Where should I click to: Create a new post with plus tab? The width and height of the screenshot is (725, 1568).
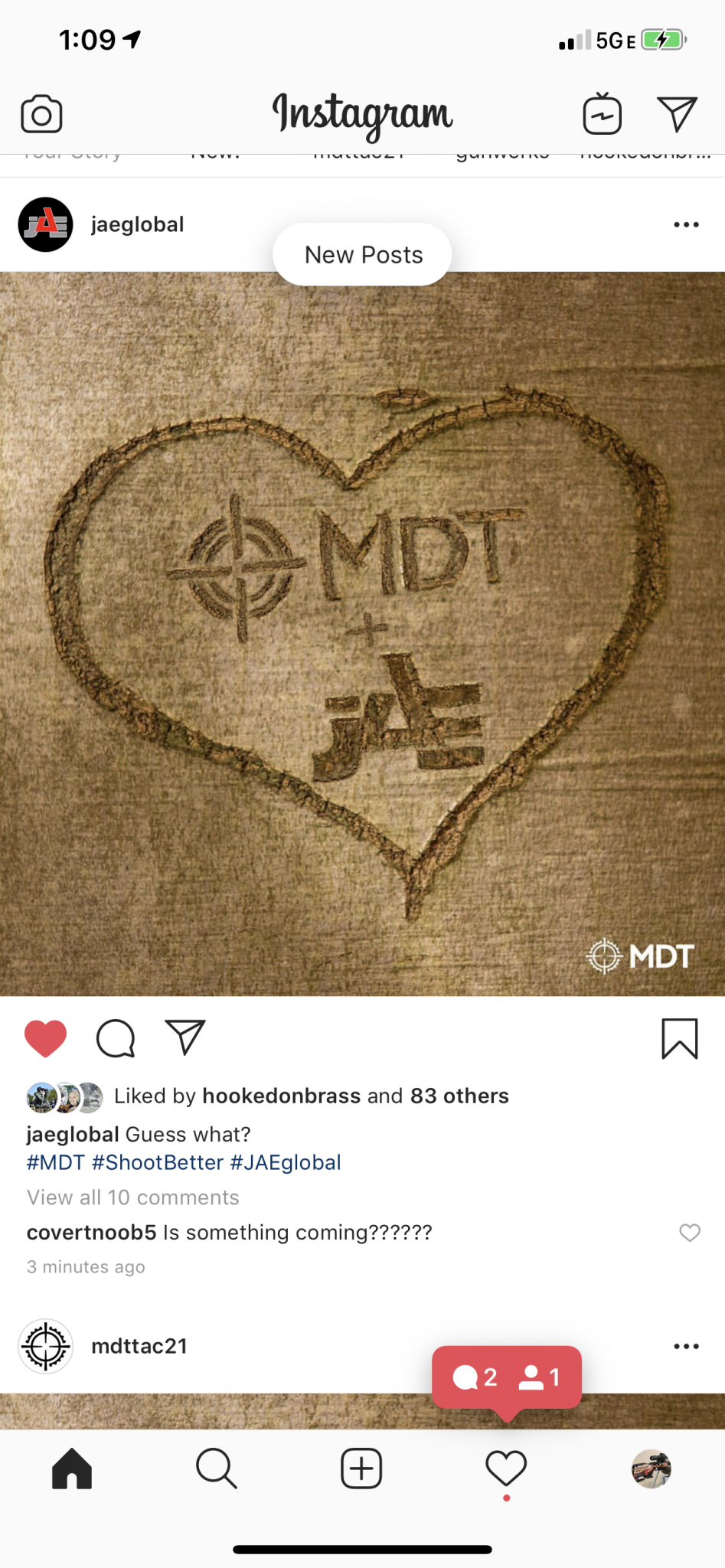[x=361, y=1468]
